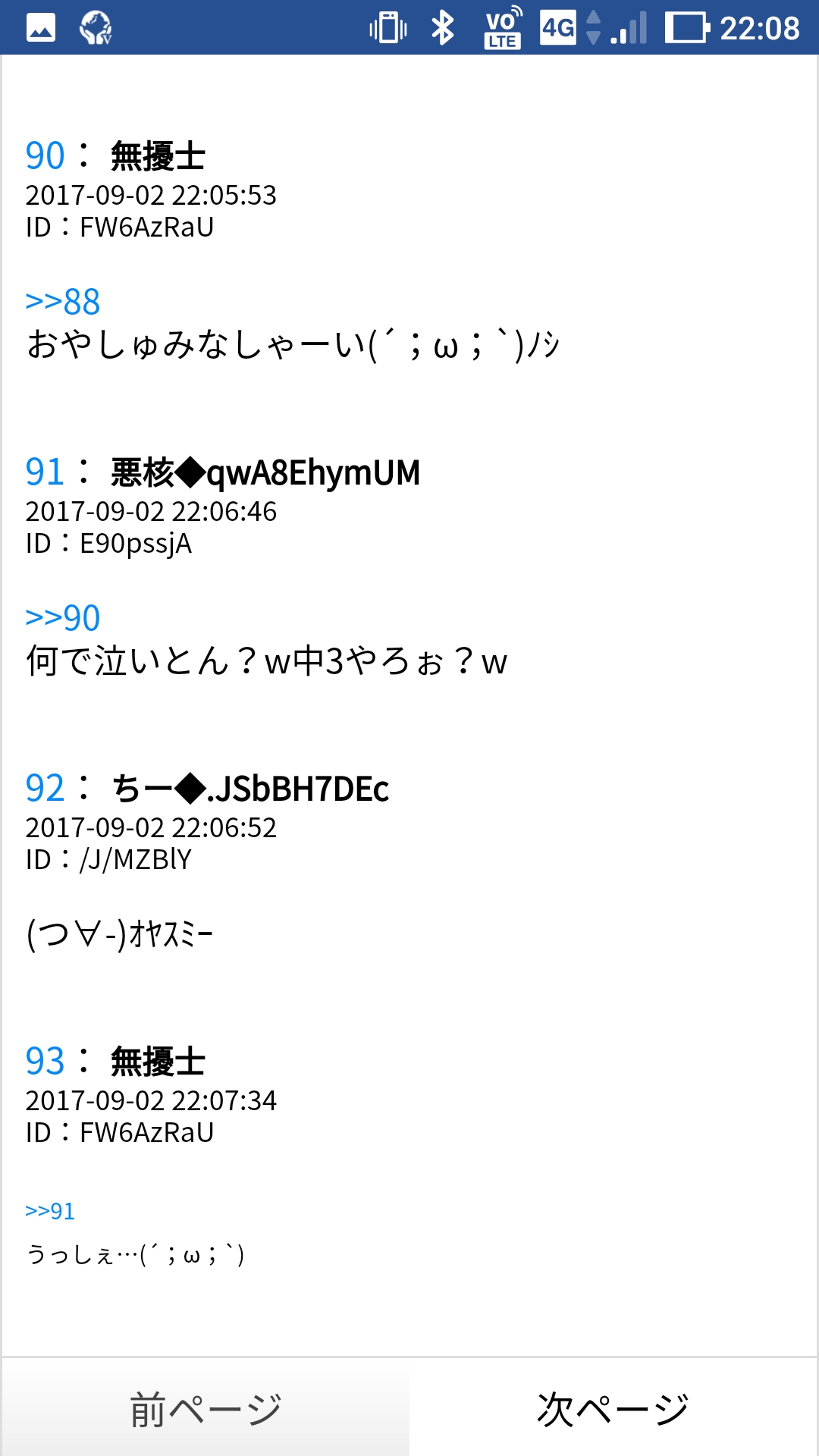The height and width of the screenshot is (1456, 819).
Task: Open post number 91 link
Action: [45, 472]
